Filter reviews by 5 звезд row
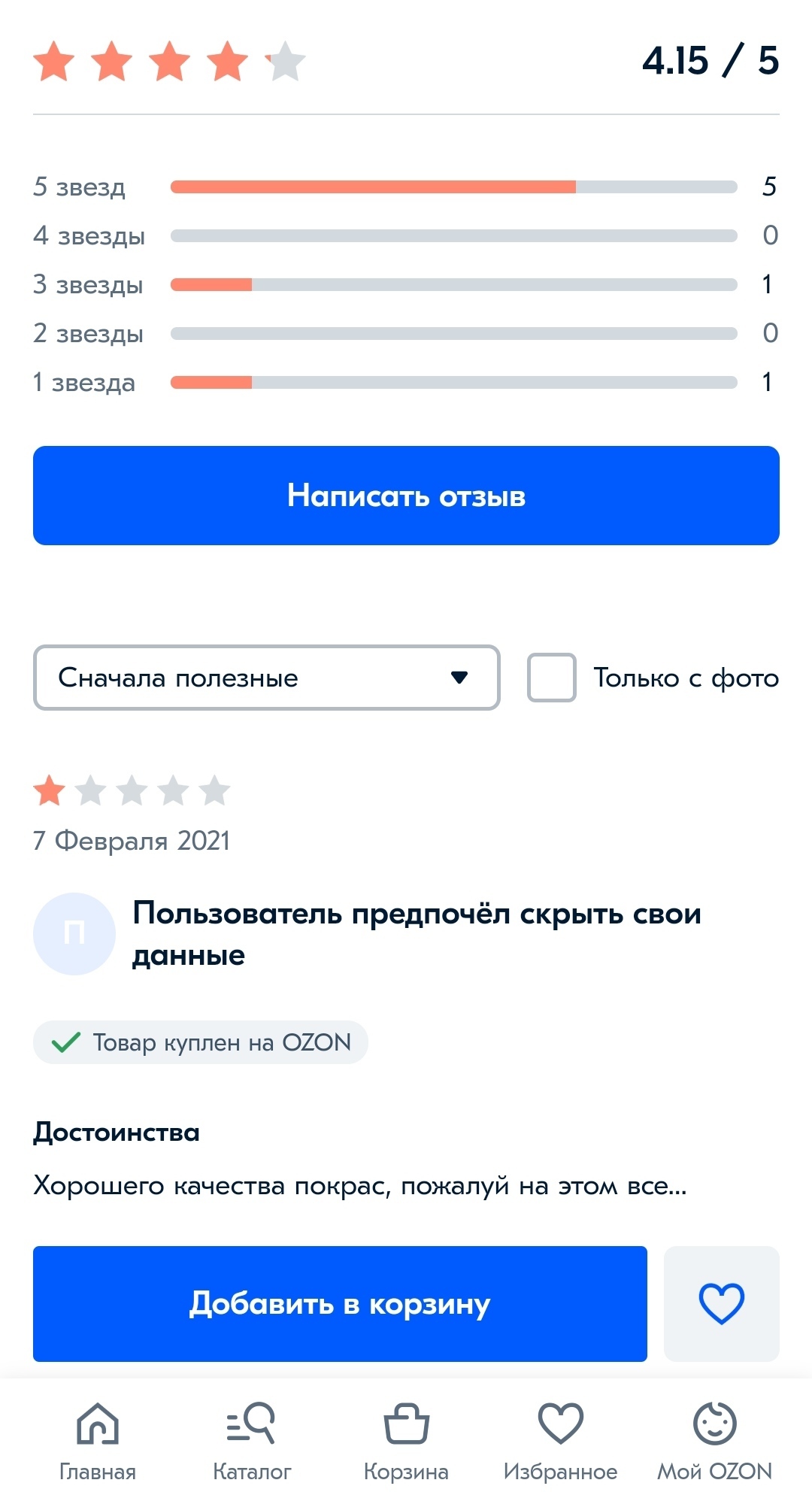This screenshot has height=1492, width=812. pos(406,186)
